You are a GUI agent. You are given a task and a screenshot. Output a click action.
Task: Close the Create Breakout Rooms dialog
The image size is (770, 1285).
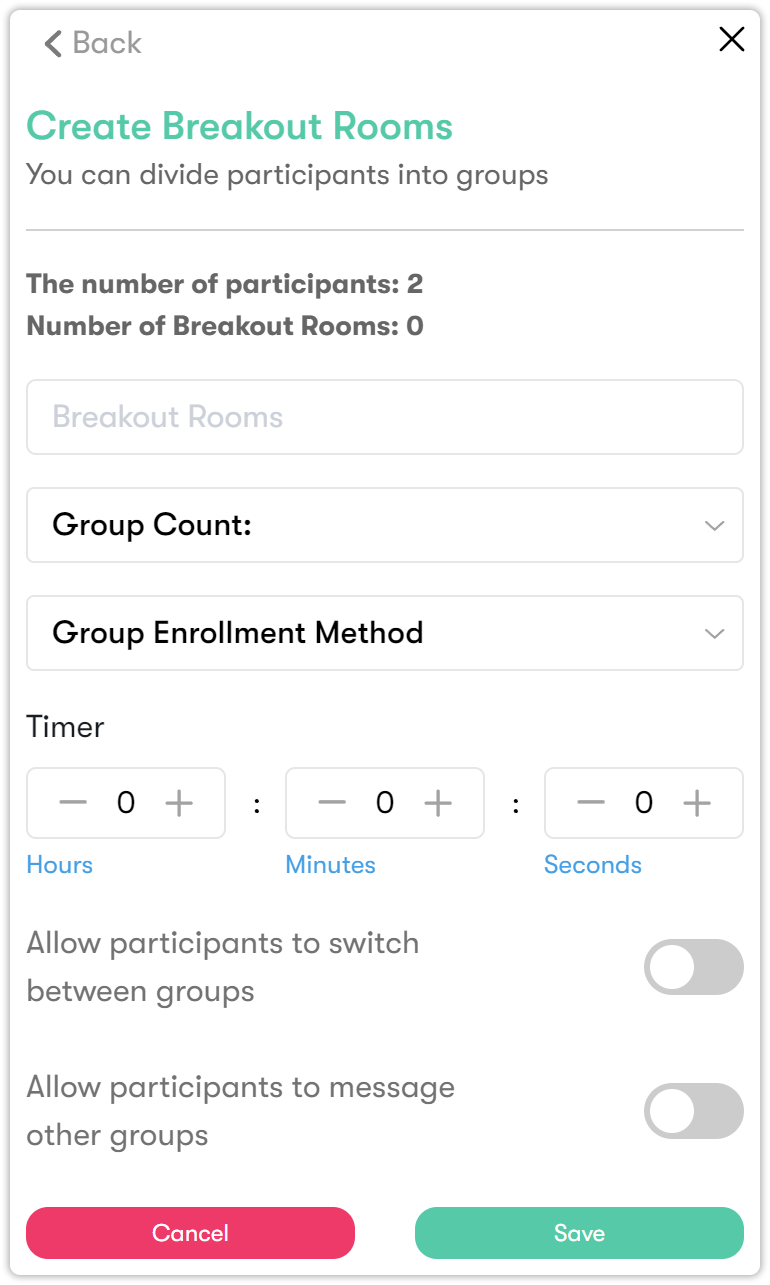tap(732, 39)
